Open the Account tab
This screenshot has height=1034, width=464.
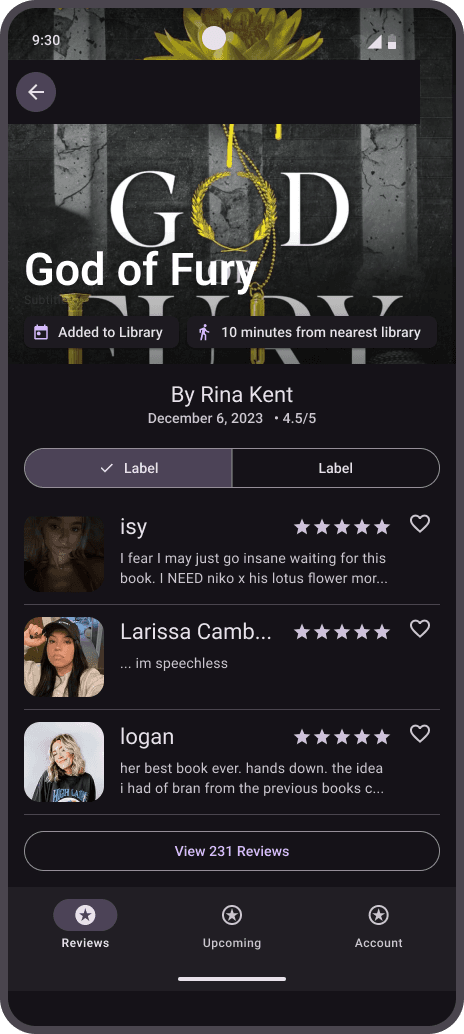[x=378, y=925]
